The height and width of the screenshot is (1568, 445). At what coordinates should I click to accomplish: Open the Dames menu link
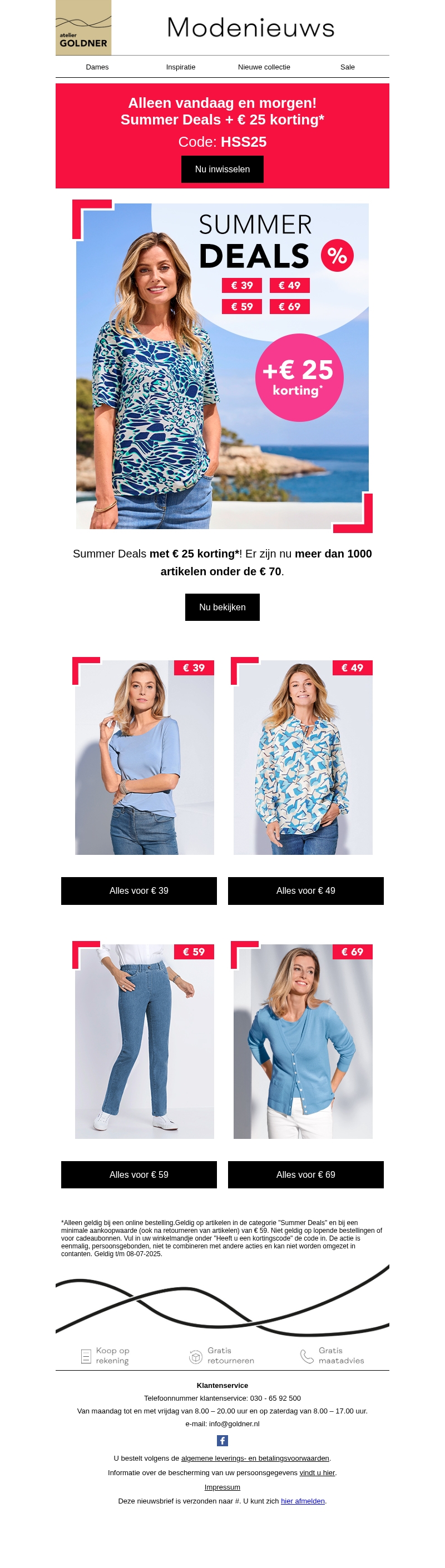[x=97, y=67]
